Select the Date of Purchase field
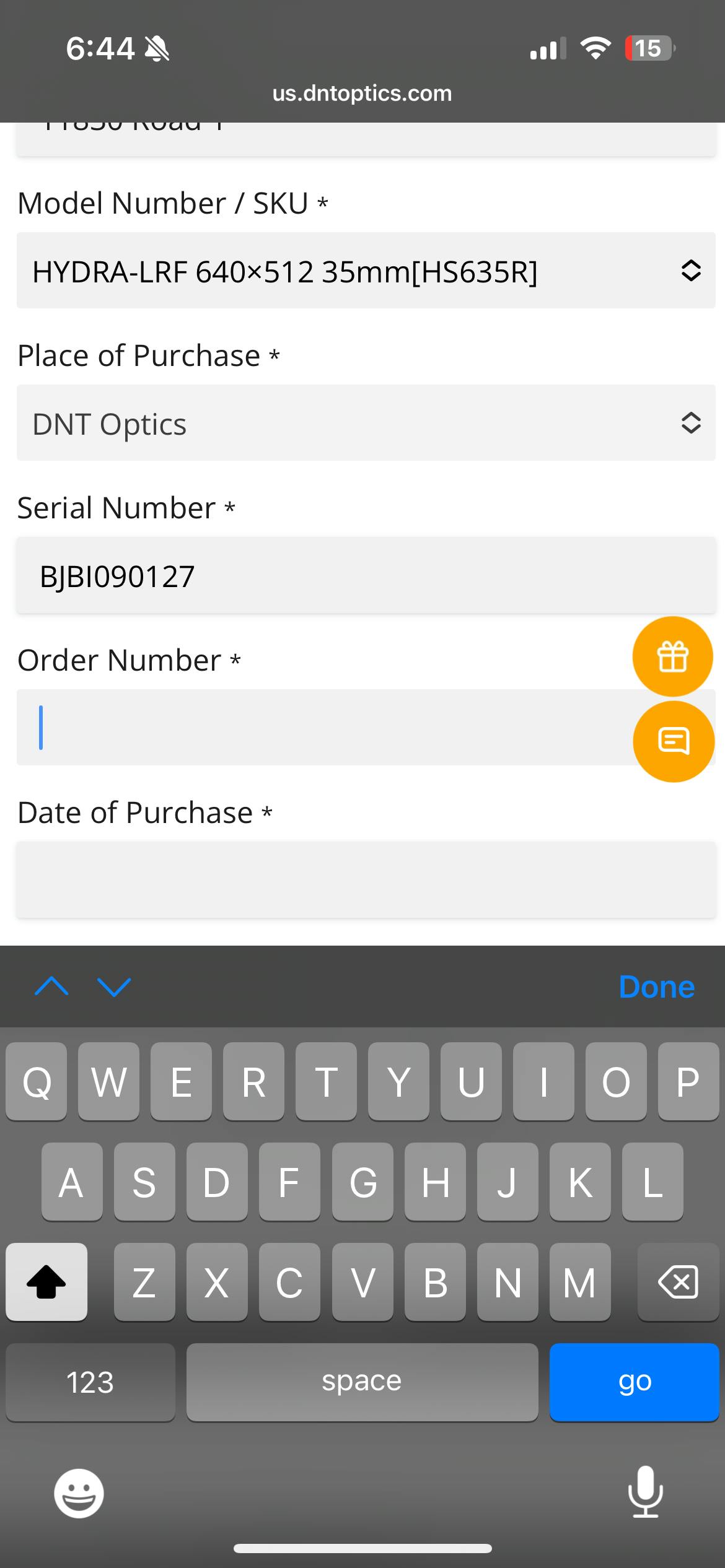Viewport: 725px width, 1568px height. [366, 879]
